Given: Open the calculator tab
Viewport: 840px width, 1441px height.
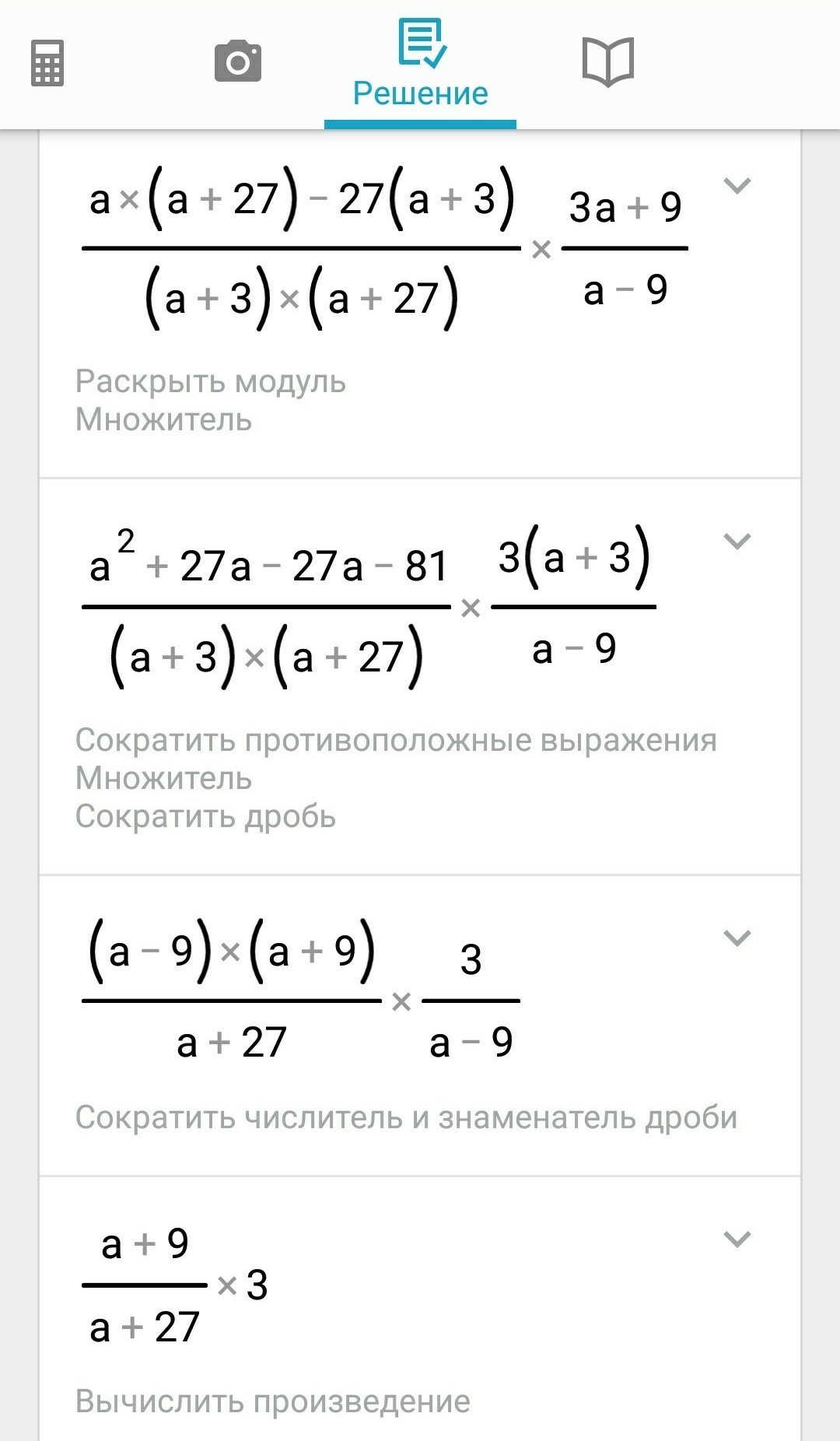Looking at the screenshot, I should tap(47, 63).
